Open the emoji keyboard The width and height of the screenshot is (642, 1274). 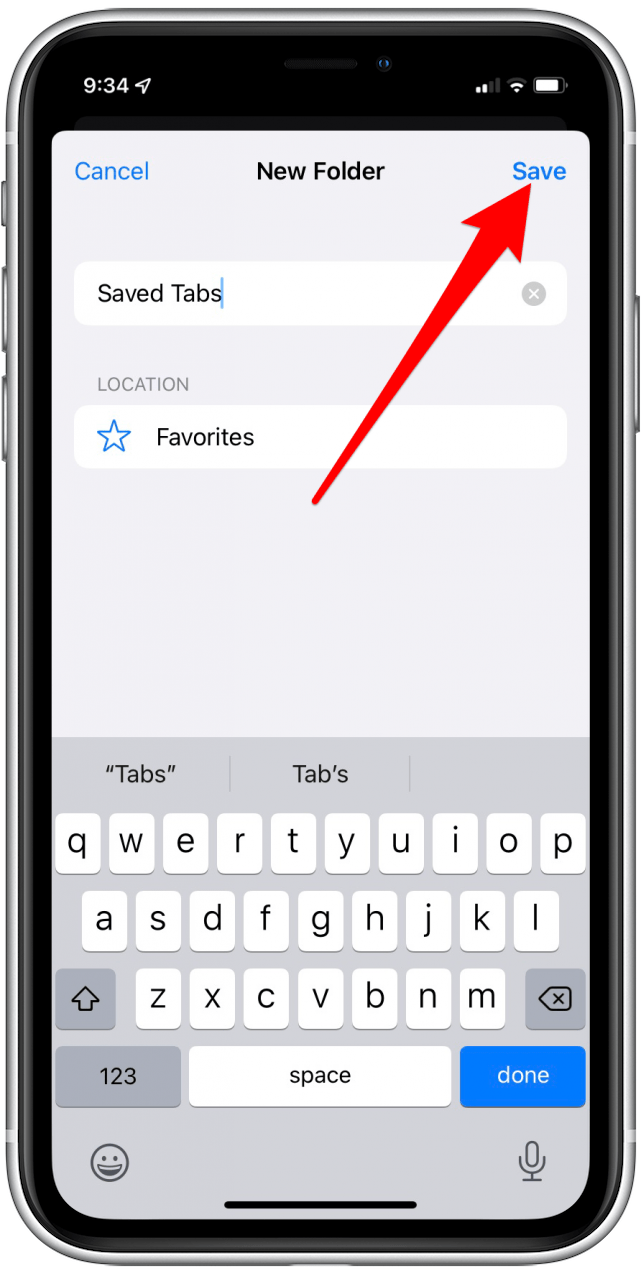(x=109, y=1162)
